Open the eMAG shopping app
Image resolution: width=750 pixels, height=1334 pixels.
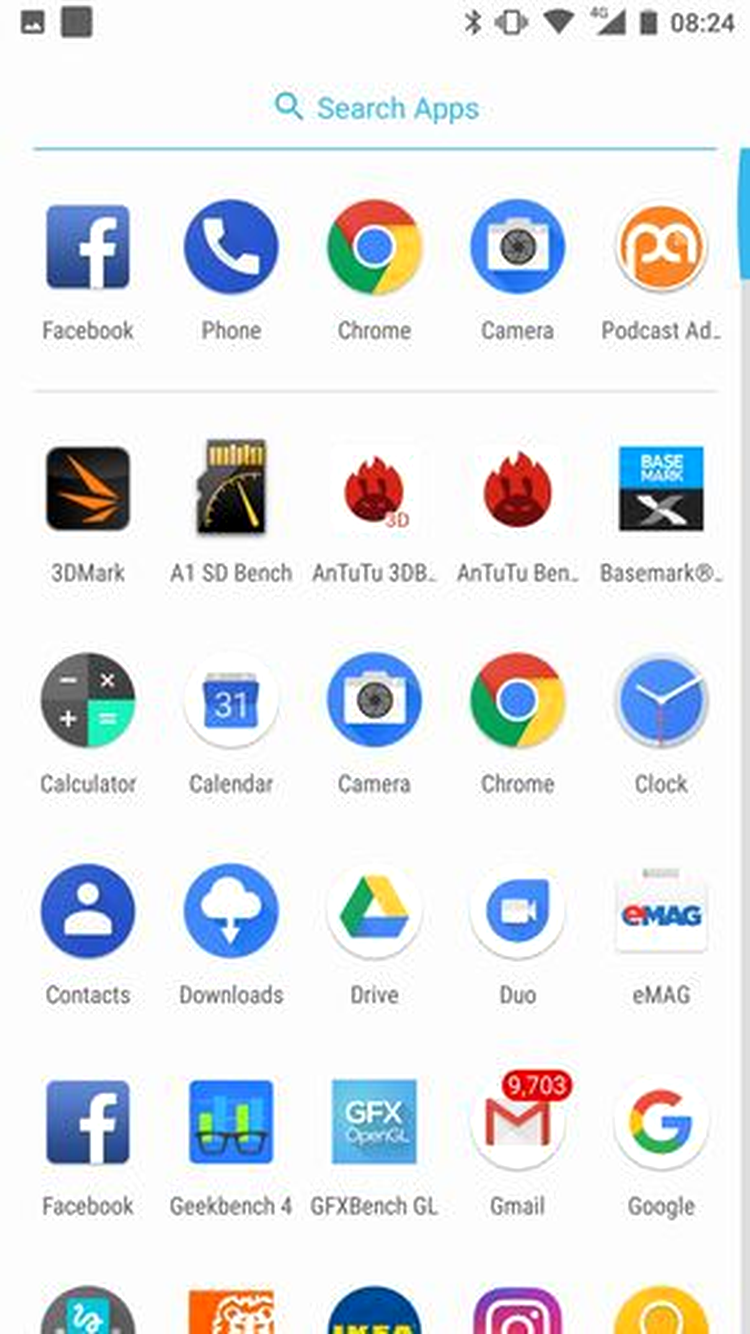point(661,911)
